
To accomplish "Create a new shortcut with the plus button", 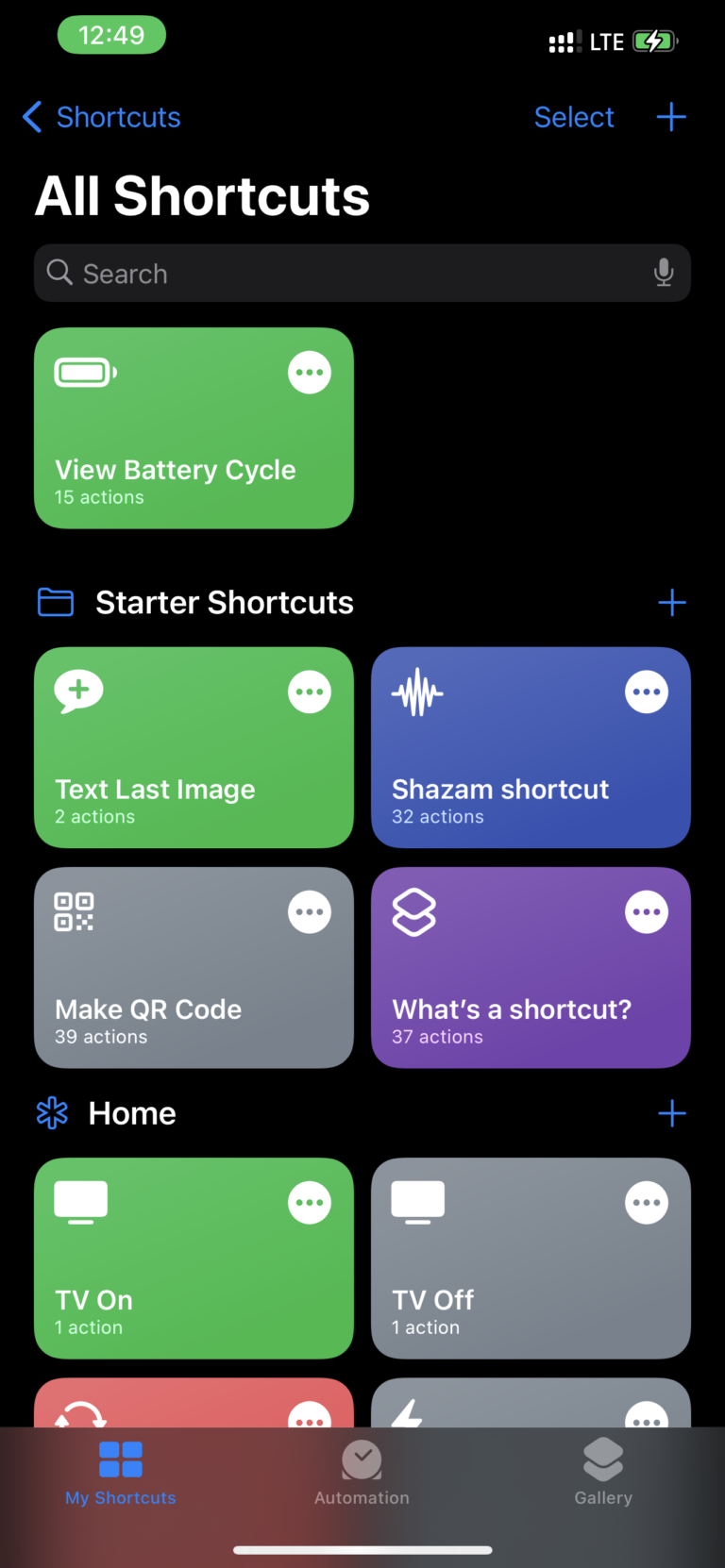I will (x=671, y=117).
